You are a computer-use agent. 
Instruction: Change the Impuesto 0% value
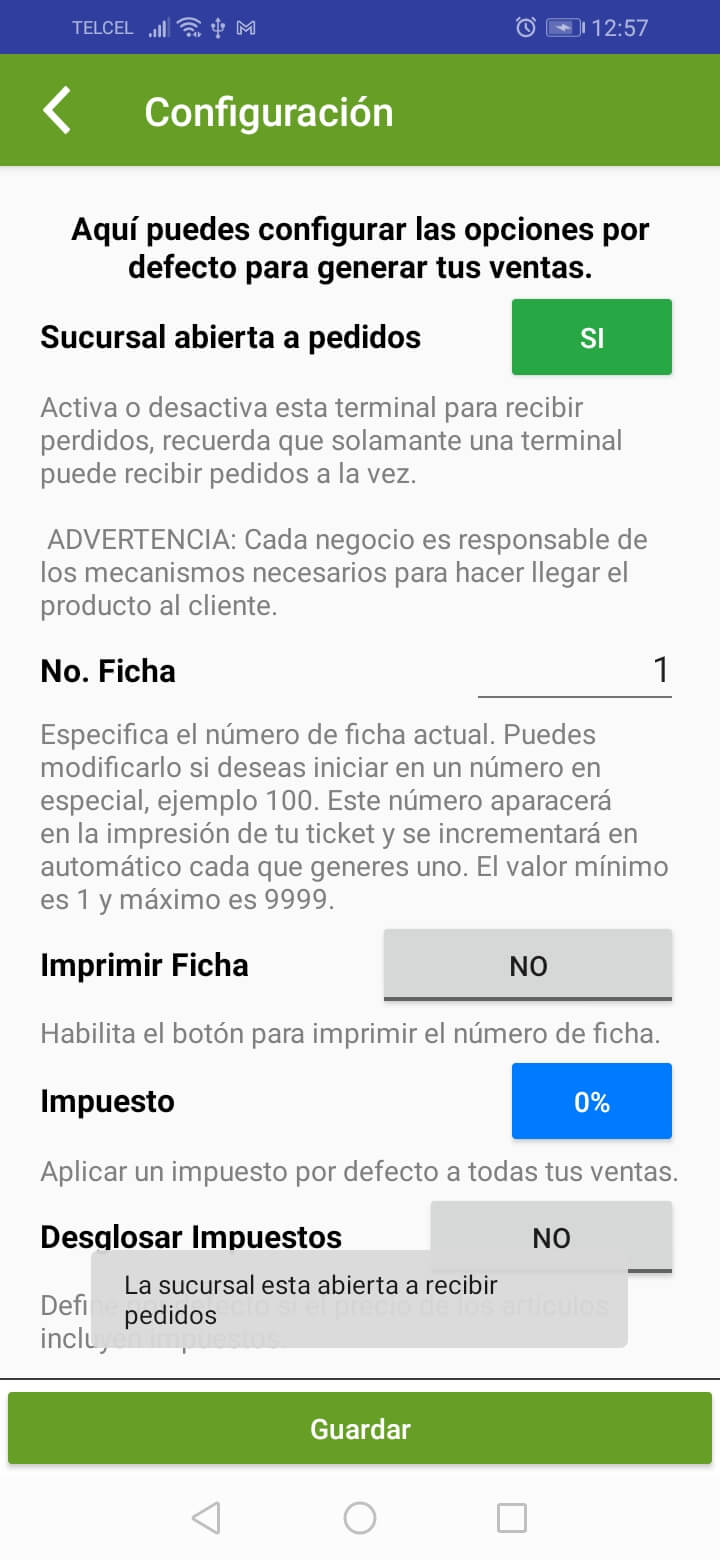(x=592, y=1101)
